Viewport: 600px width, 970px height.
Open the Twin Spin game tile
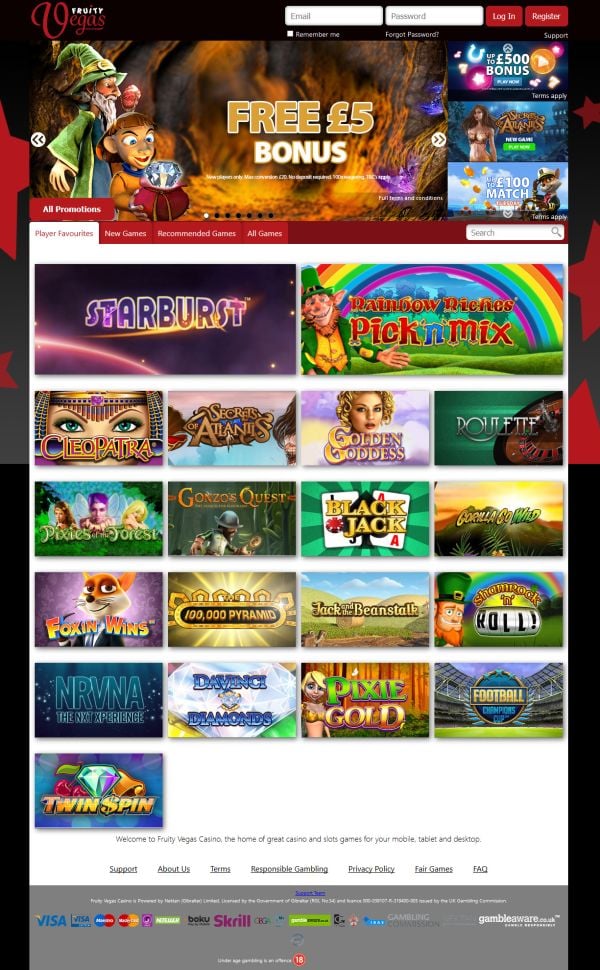[x=98, y=790]
